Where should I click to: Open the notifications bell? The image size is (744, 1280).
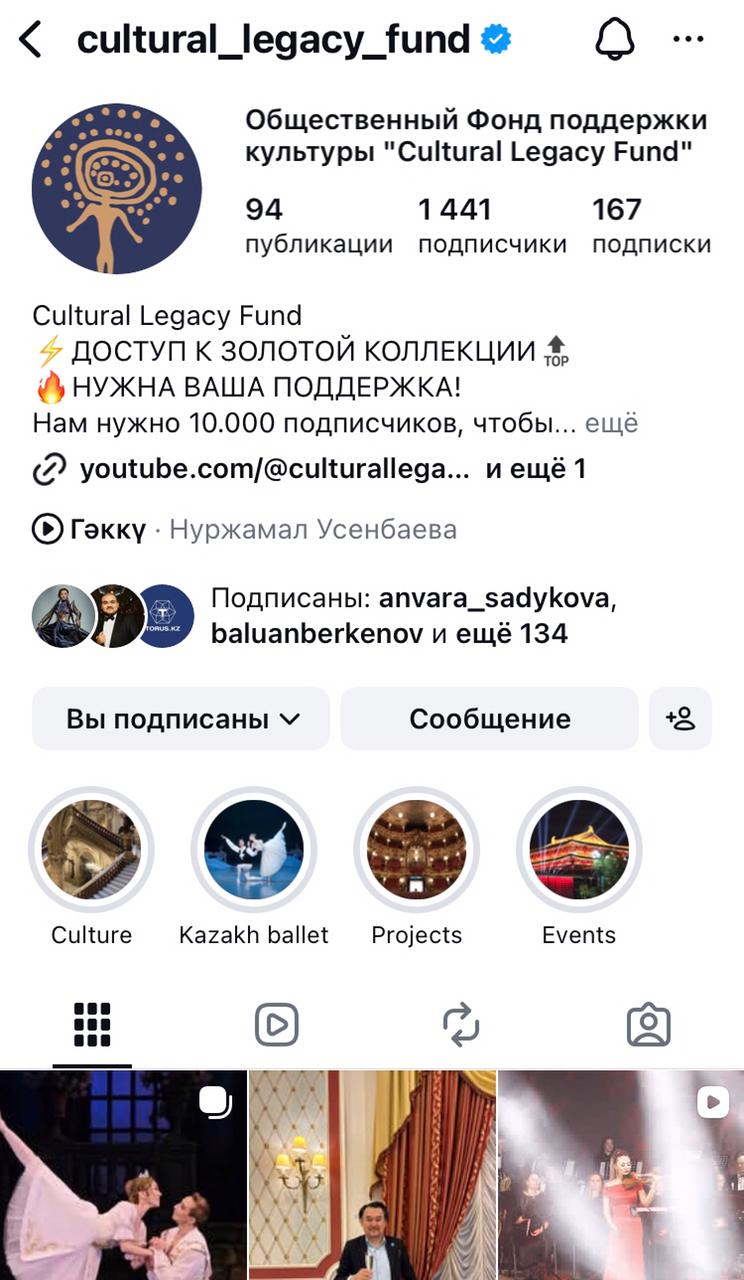pos(615,40)
